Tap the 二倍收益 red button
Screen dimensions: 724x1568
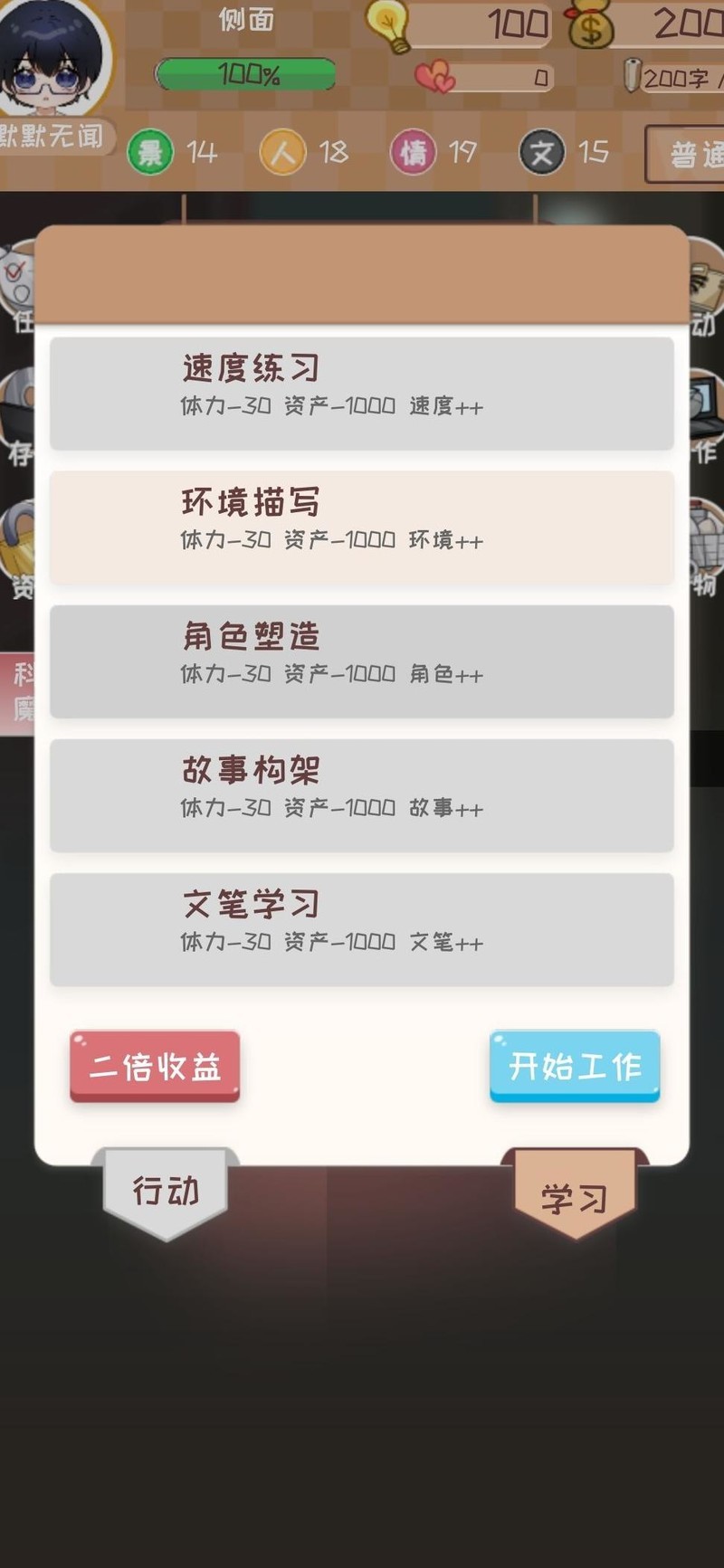[155, 1066]
